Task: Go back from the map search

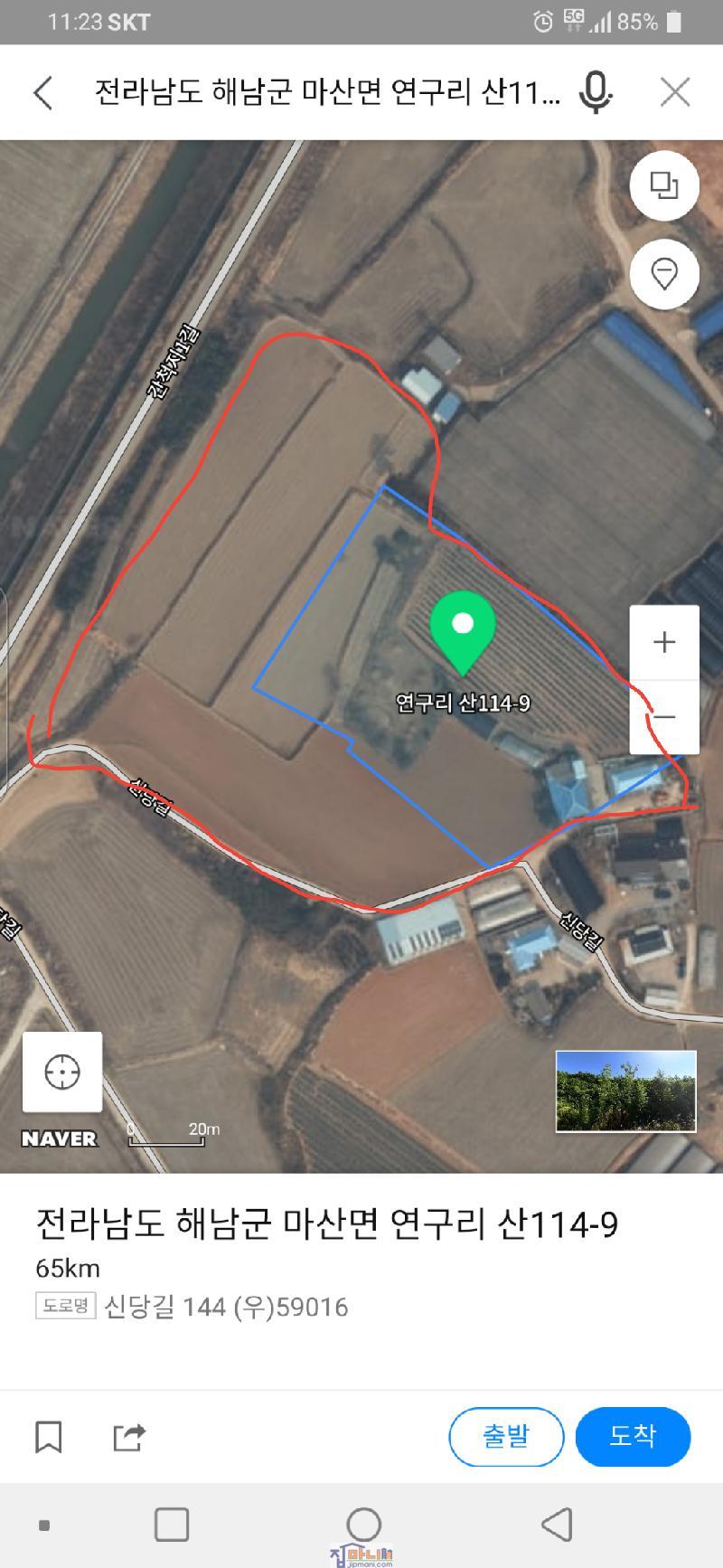Action: [42, 92]
